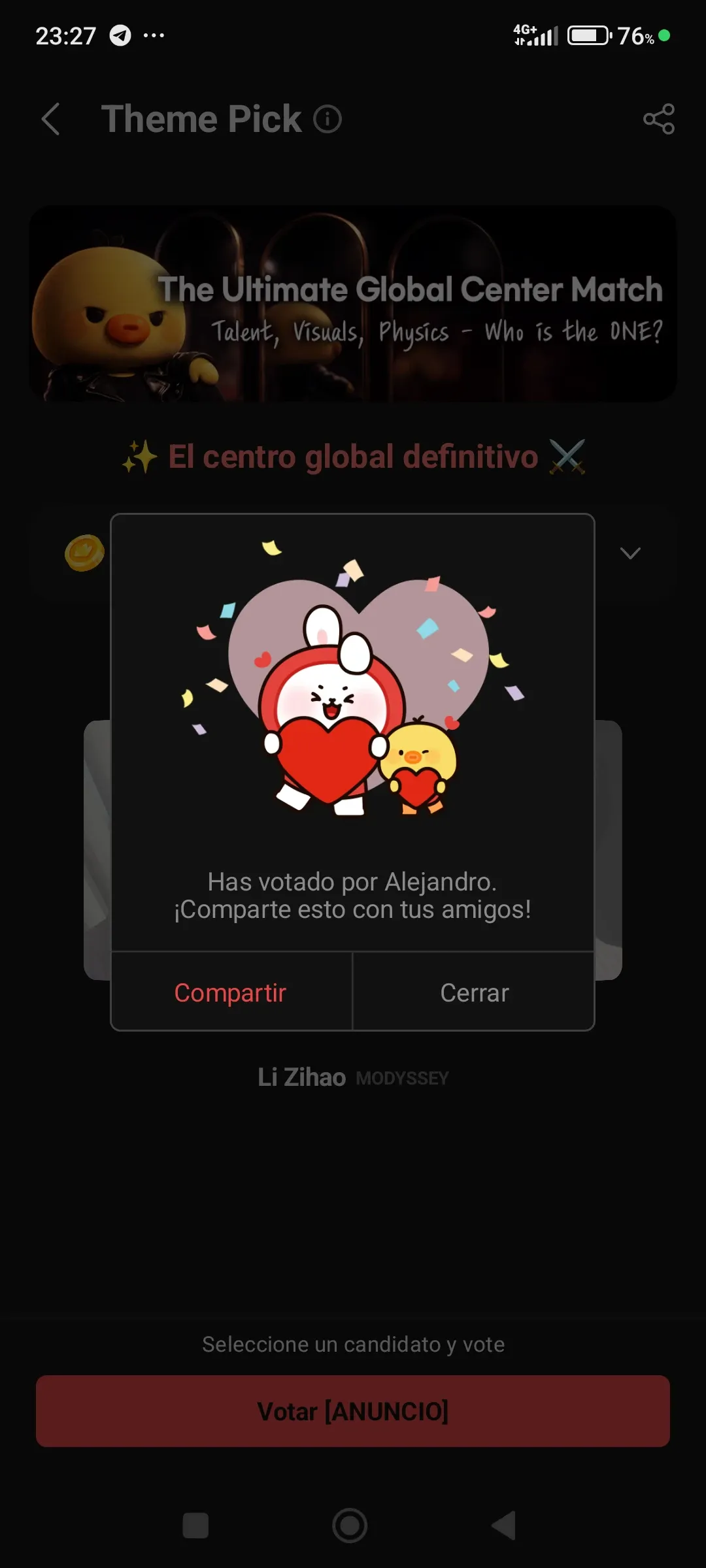Tap the El centro global definitivo heading
Screen dimensions: 706x1568
pos(353,457)
